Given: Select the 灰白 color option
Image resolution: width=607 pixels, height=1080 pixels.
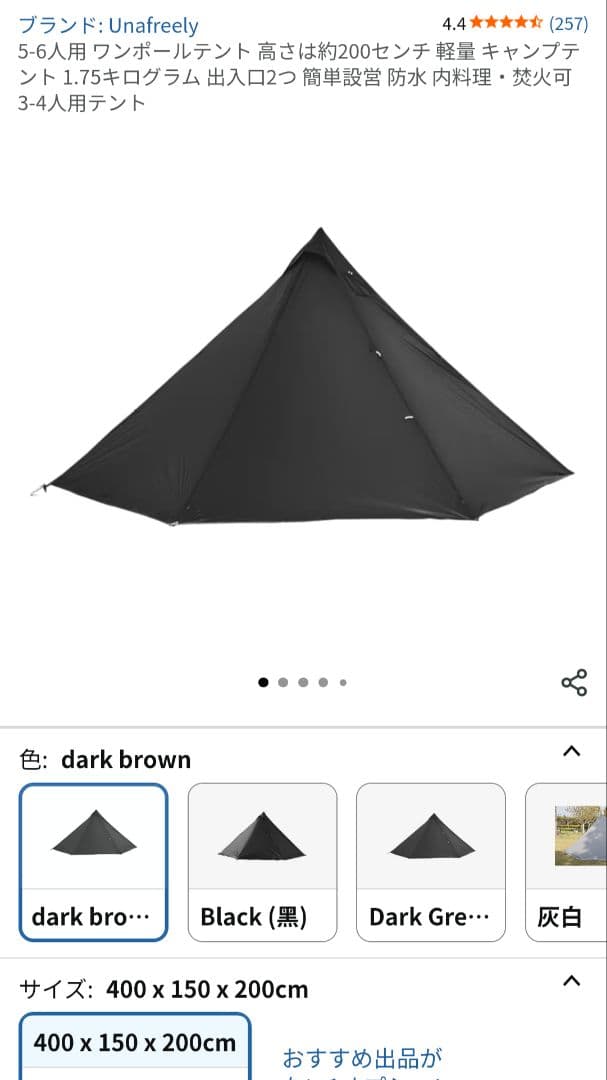Looking at the screenshot, I should [568, 861].
